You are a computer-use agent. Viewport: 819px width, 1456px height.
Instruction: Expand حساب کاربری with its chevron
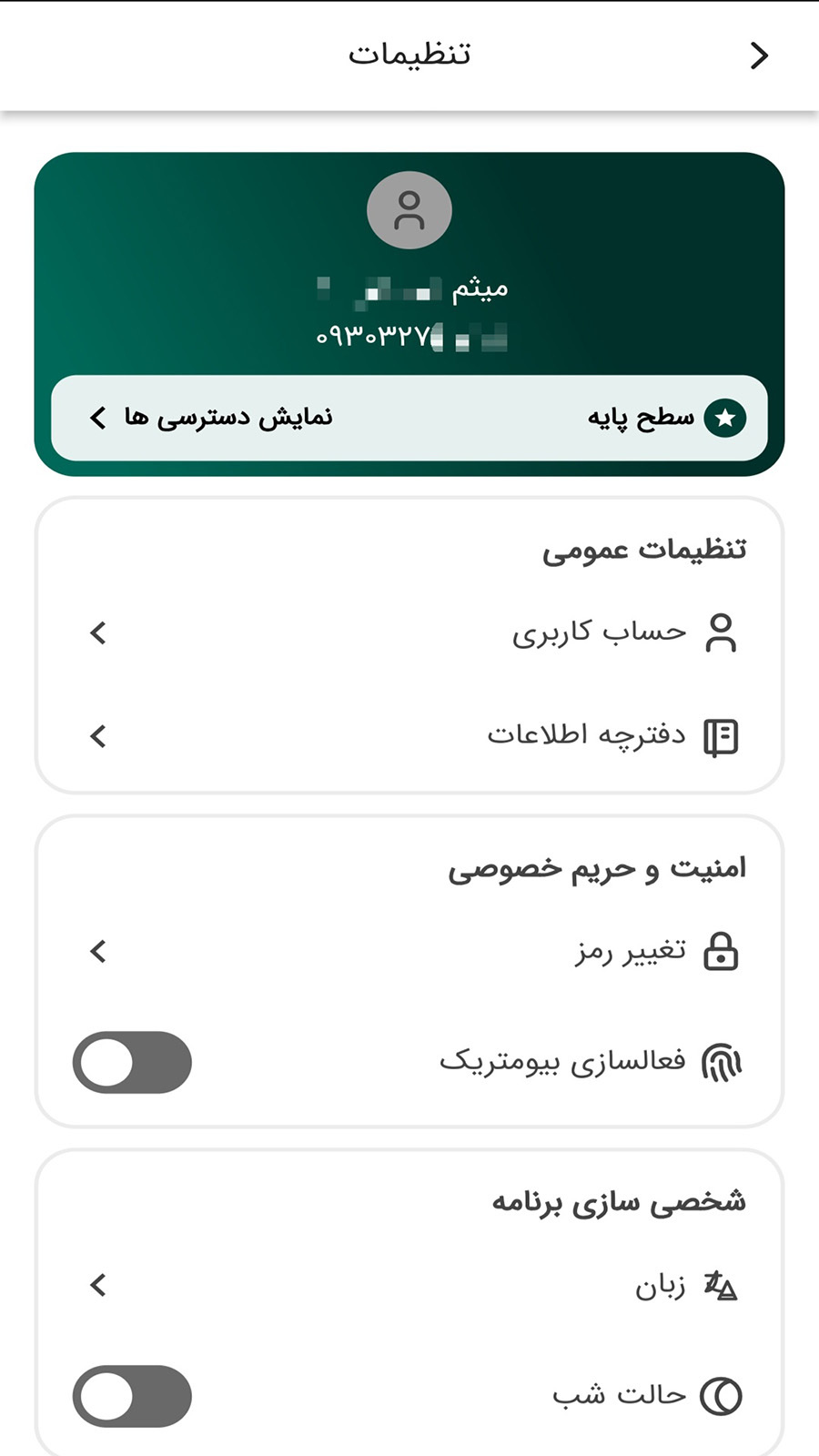click(x=97, y=633)
